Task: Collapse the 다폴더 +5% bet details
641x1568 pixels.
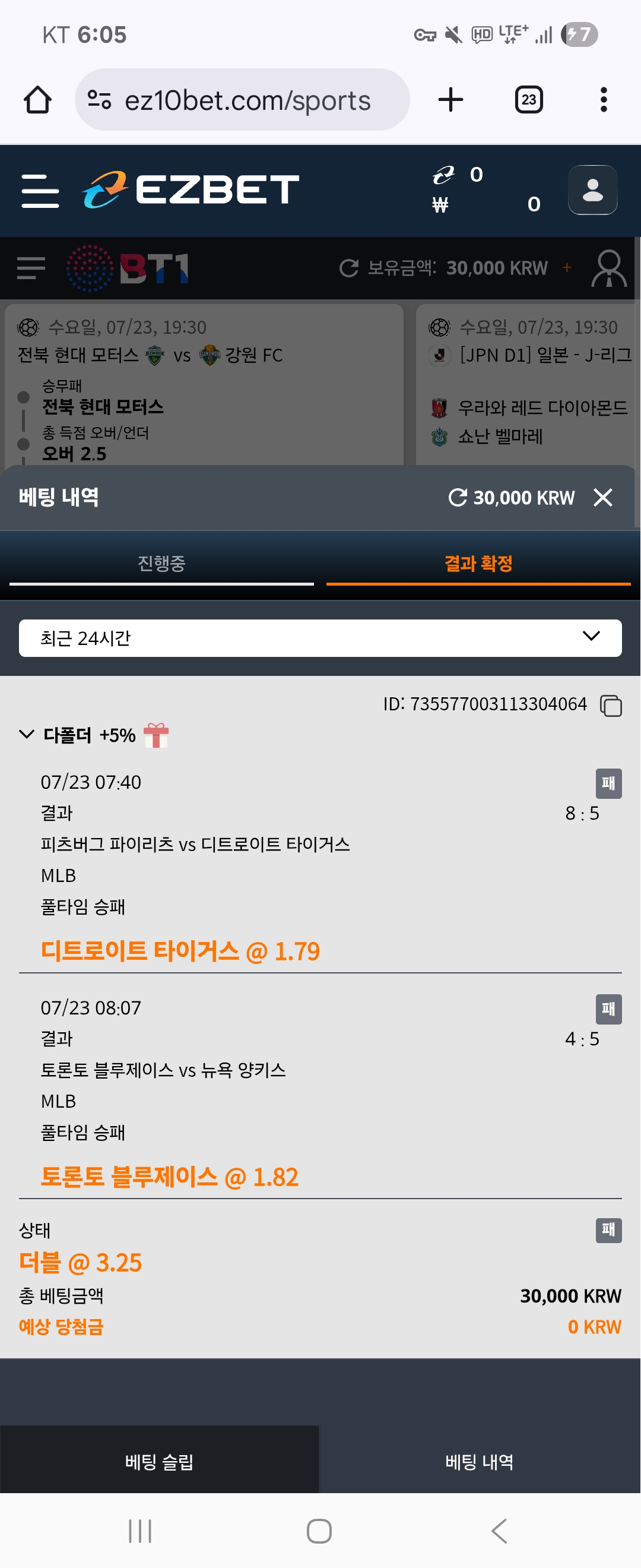Action: click(x=27, y=735)
